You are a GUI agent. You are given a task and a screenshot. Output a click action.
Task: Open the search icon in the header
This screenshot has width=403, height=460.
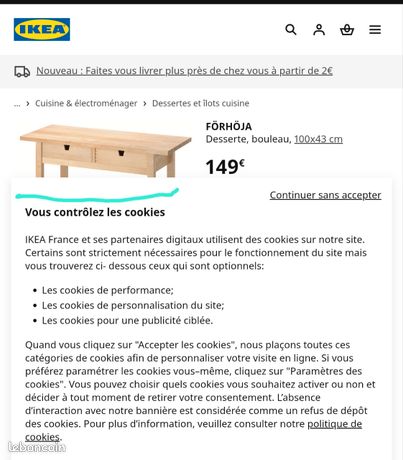[x=291, y=30]
